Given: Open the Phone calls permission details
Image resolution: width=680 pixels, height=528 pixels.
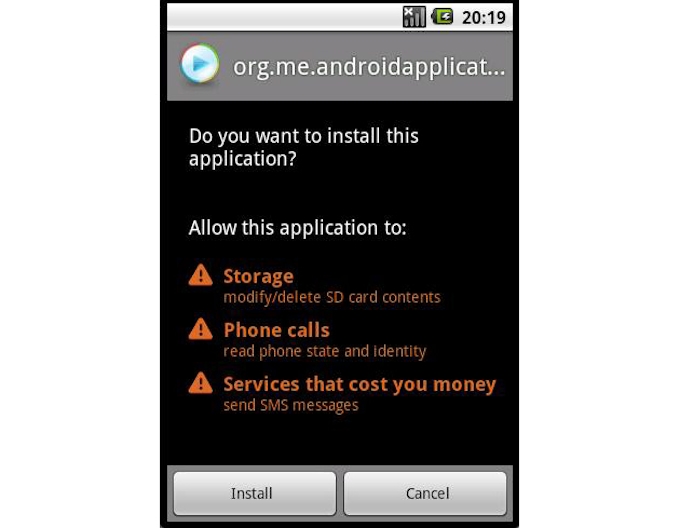Looking at the screenshot, I should [276, 330].
